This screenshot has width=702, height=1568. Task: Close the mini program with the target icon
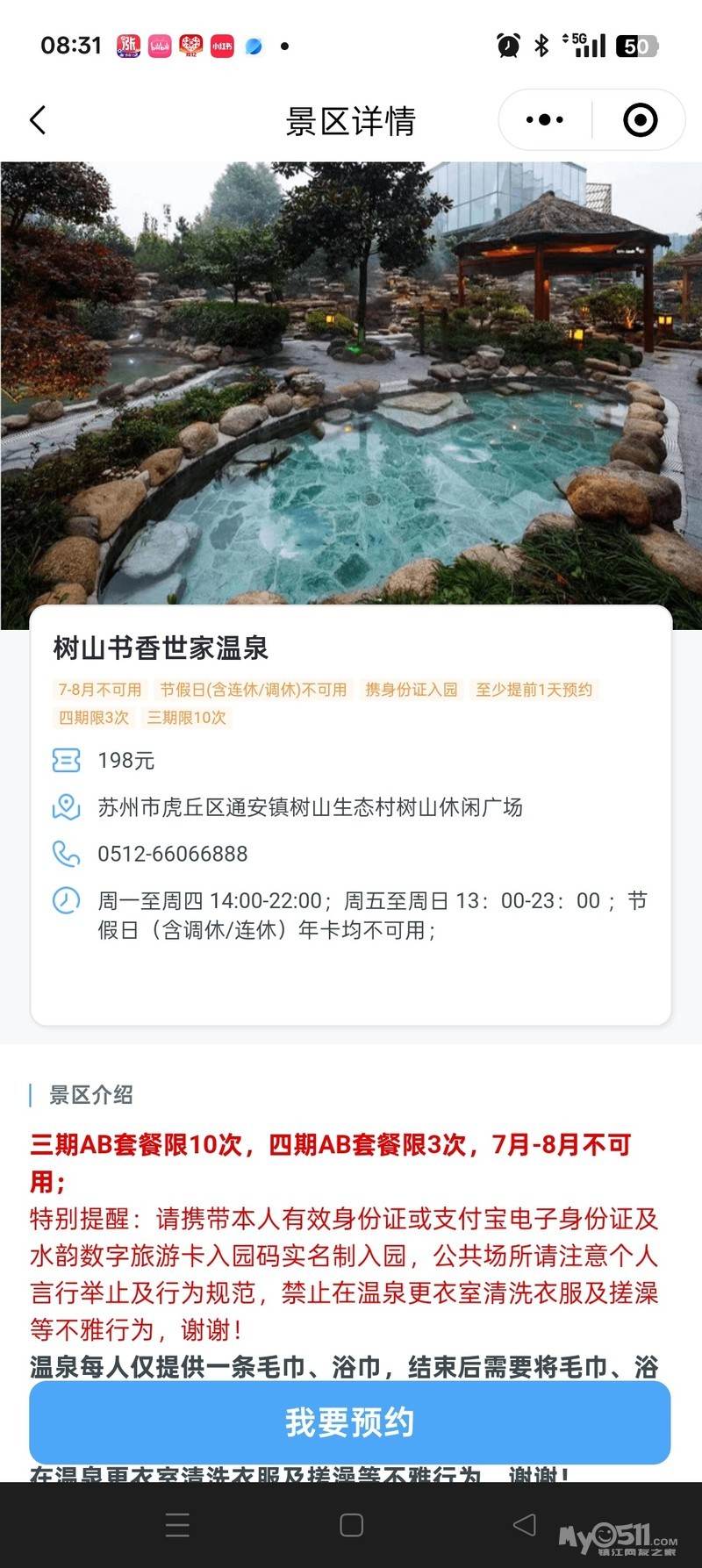[640, 120]
